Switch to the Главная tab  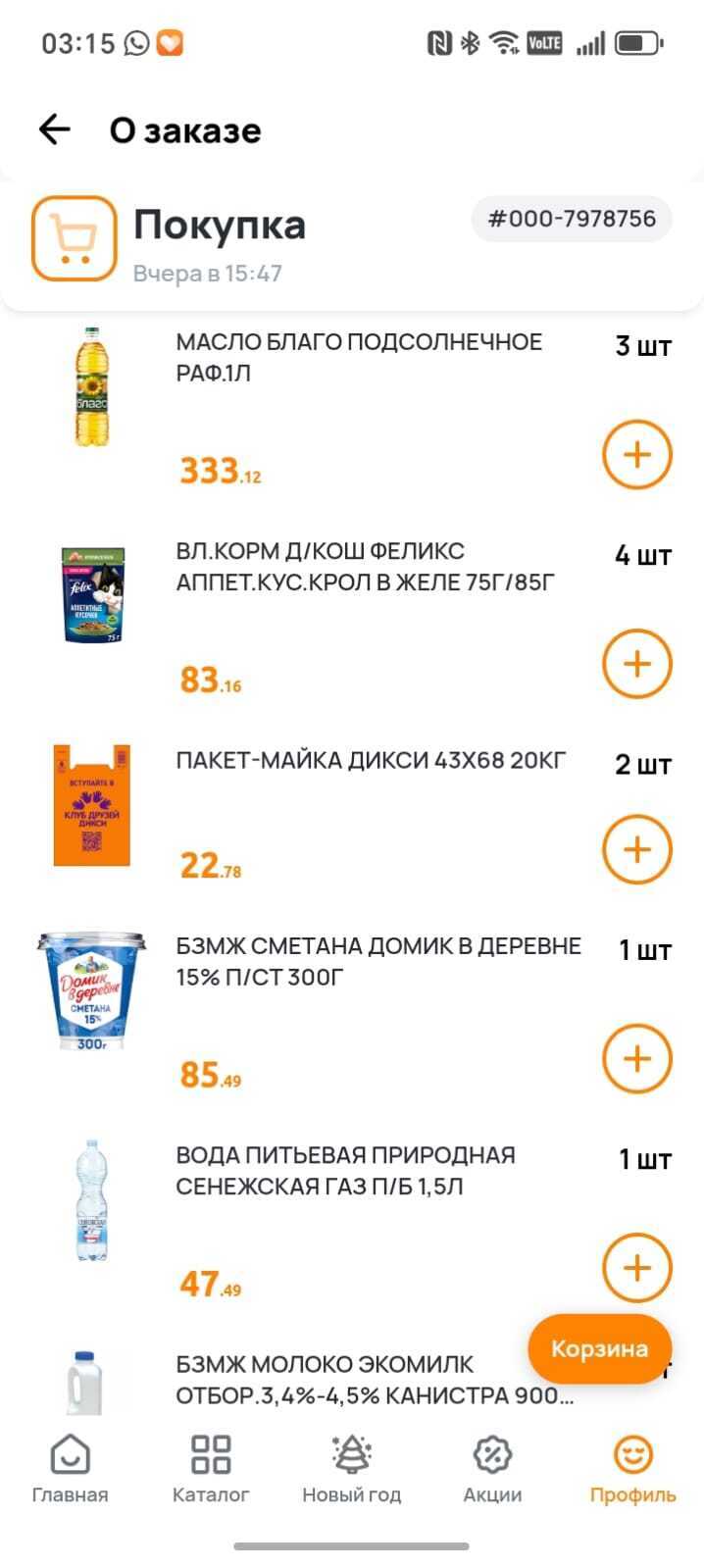(70, 1468)
